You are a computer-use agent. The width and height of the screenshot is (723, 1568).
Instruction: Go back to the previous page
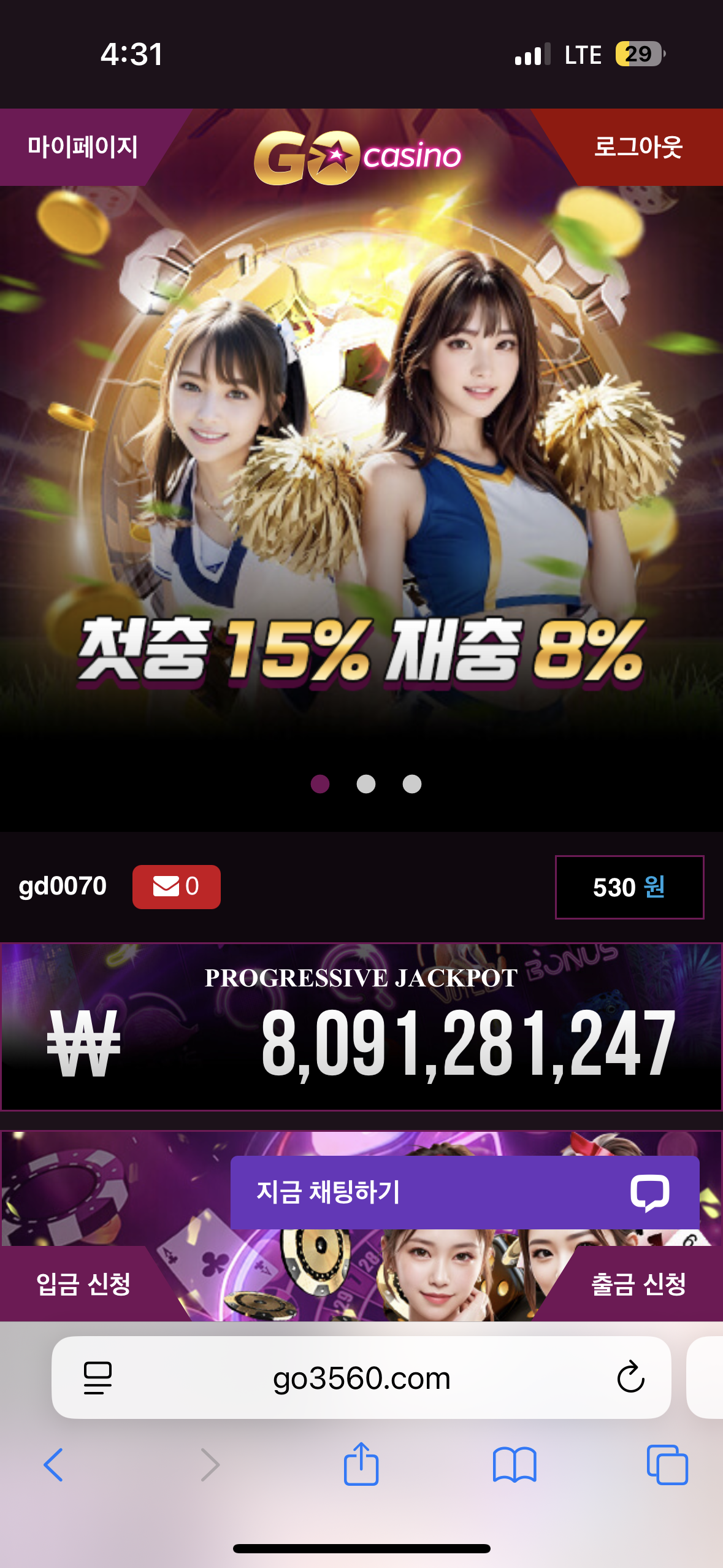tap(53, 1464)
